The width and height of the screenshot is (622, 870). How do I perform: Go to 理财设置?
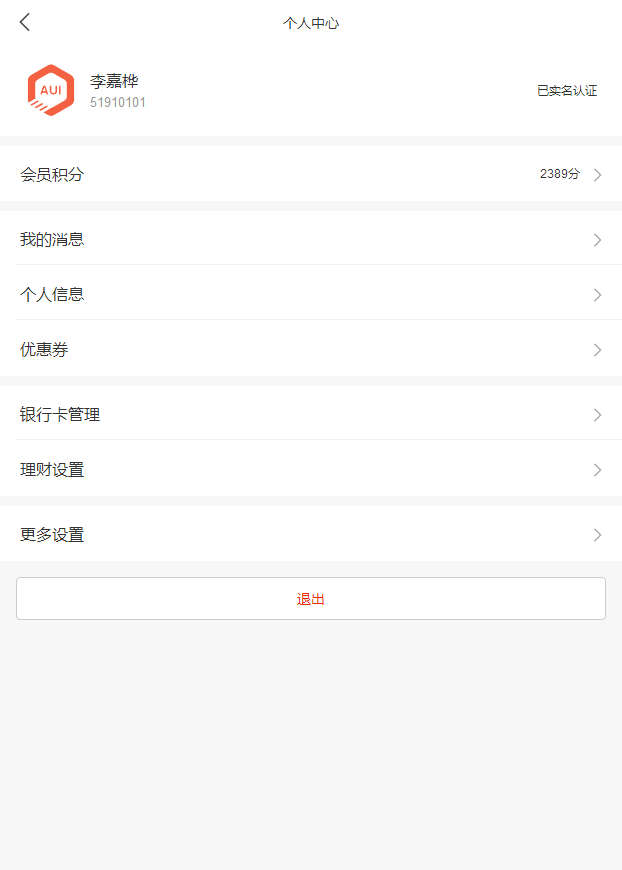point(311,469)
